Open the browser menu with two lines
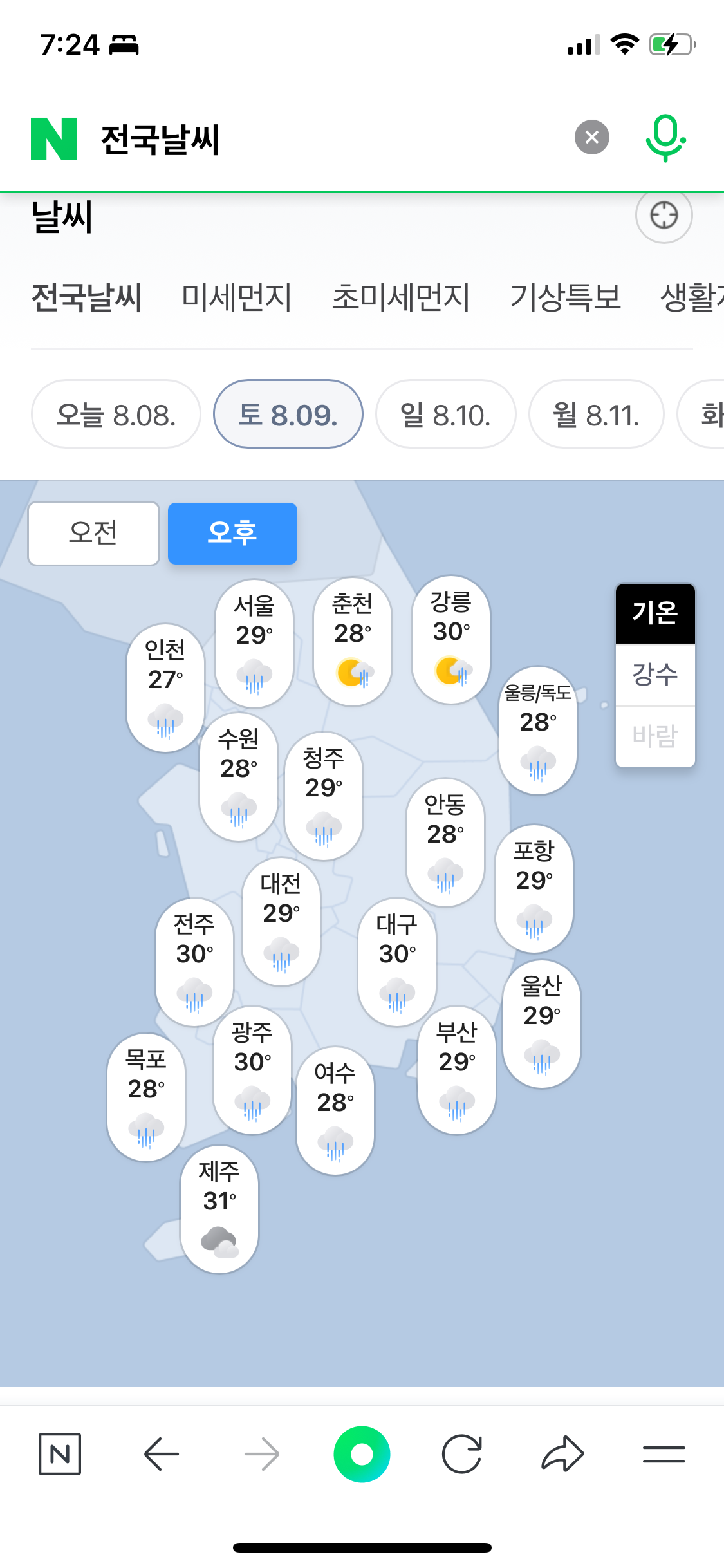The image size is (724, 1568). coord(664,1453)
